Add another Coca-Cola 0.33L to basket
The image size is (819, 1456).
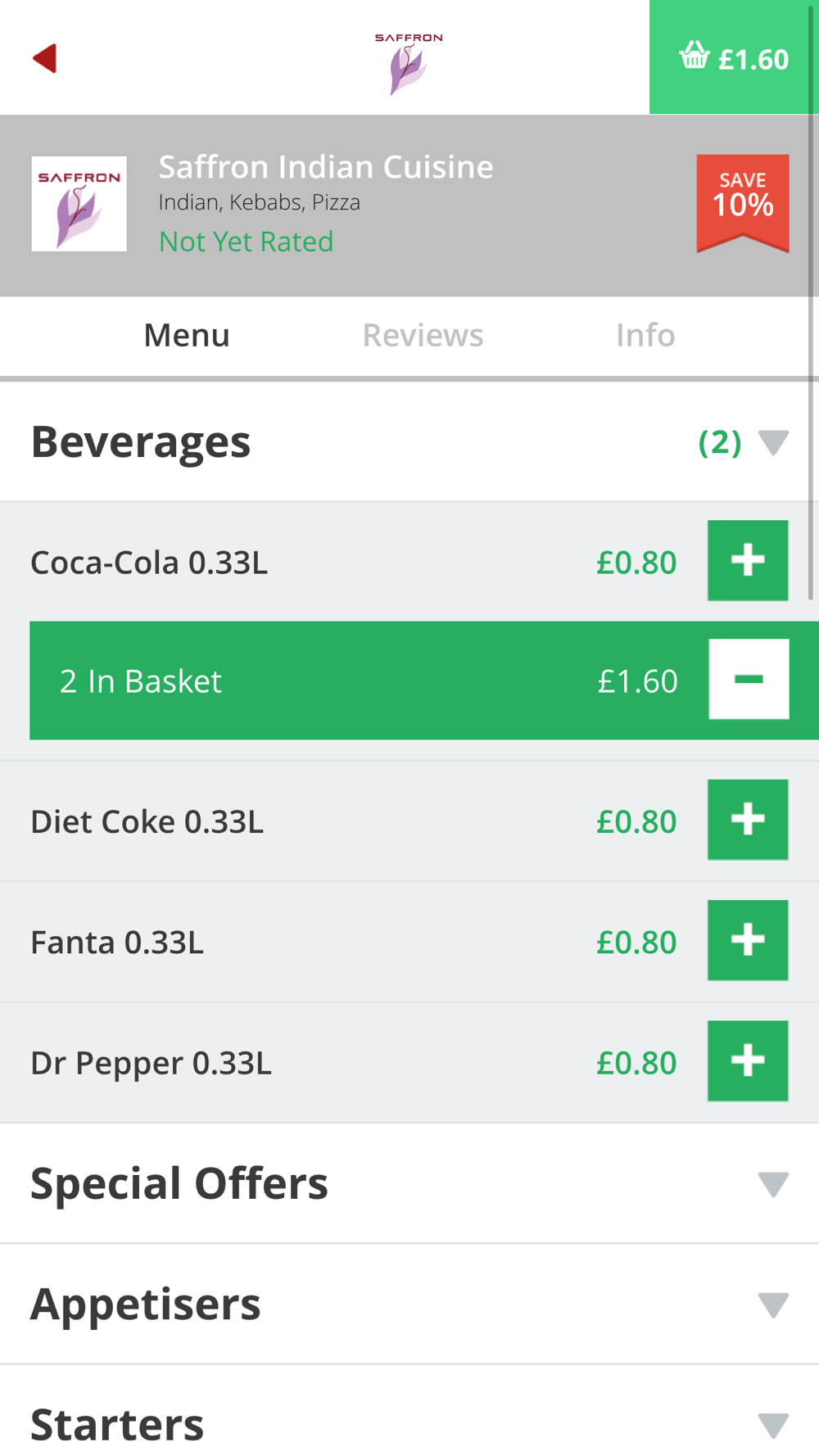pos(748,561)
